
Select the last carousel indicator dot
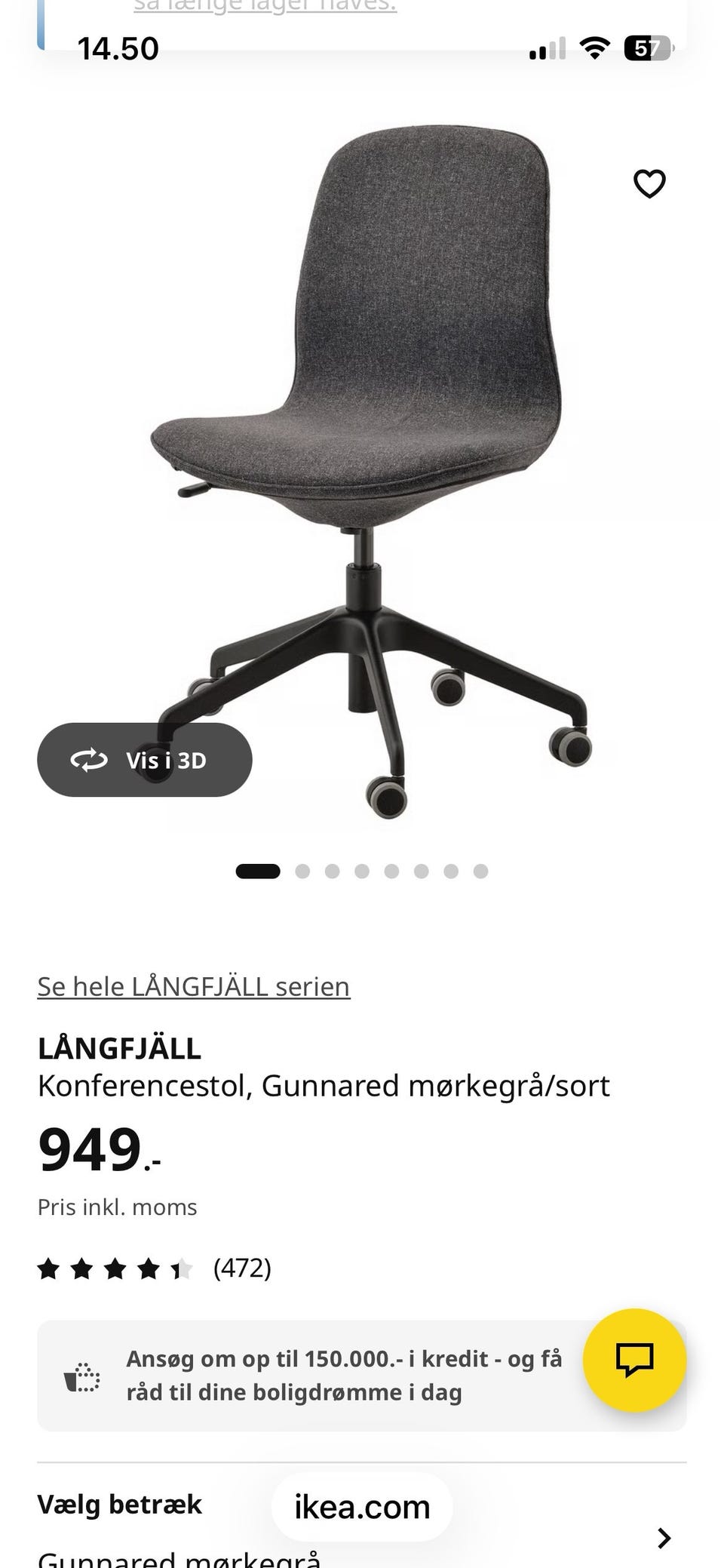pyautogui.click(x=479, y=870)
